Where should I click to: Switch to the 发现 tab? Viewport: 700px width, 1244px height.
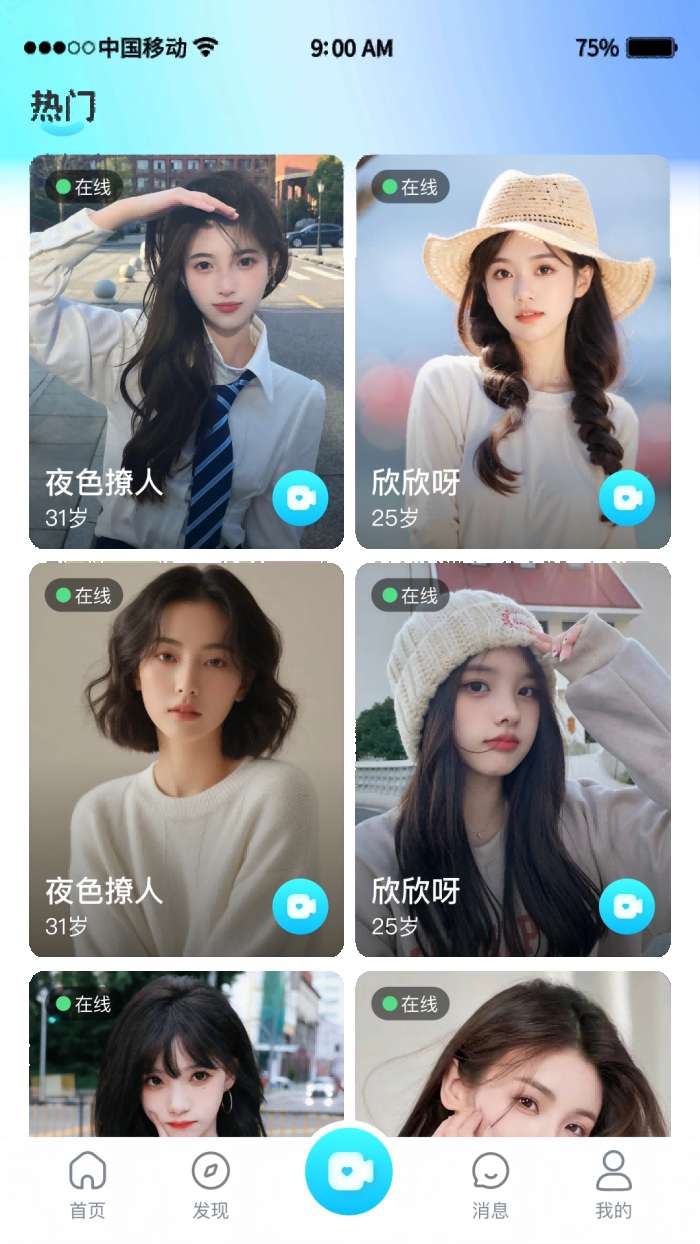210,1185
